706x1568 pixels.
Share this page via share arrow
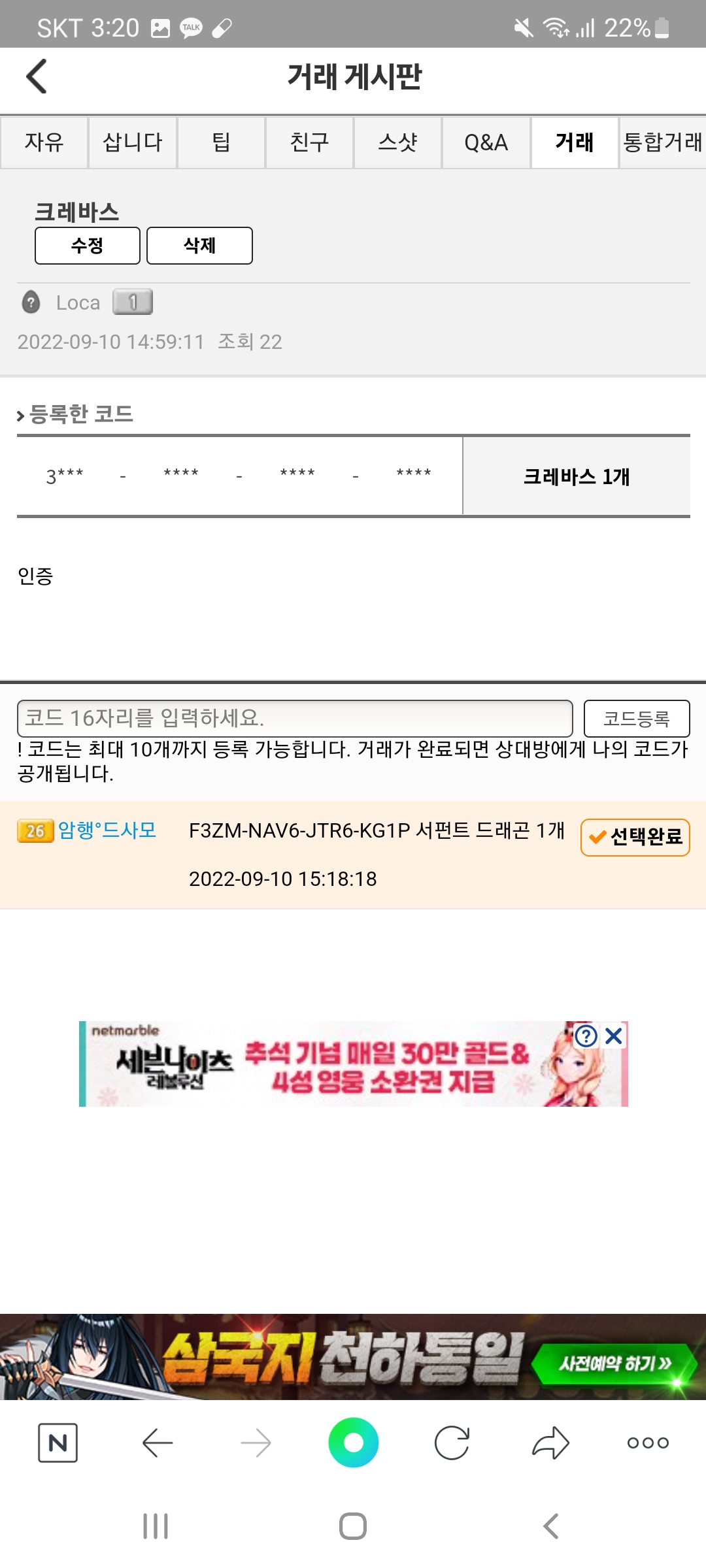pyautogui.click(x=550, y=1443)
